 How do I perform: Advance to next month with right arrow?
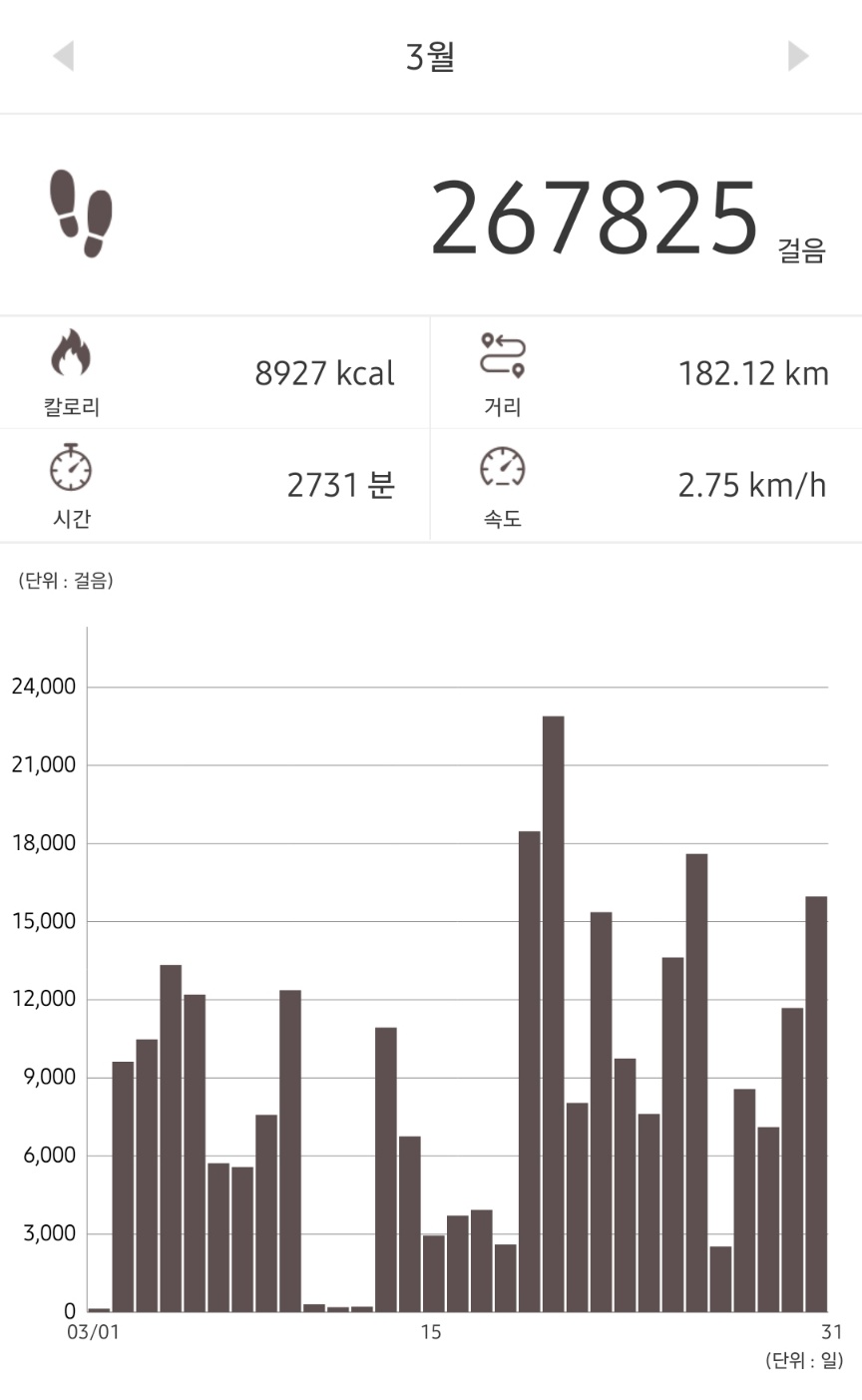coord(798,56)
